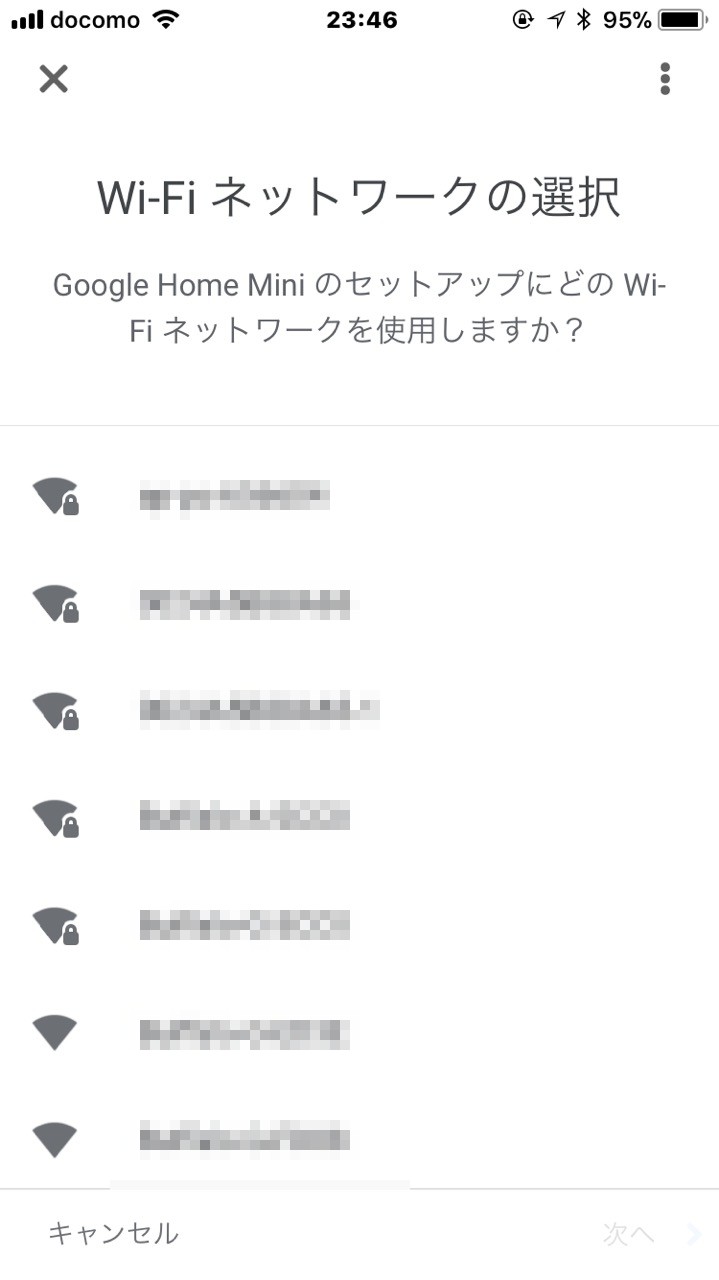Close the Wi-Fi network selection screen

(x=53, y=79)
